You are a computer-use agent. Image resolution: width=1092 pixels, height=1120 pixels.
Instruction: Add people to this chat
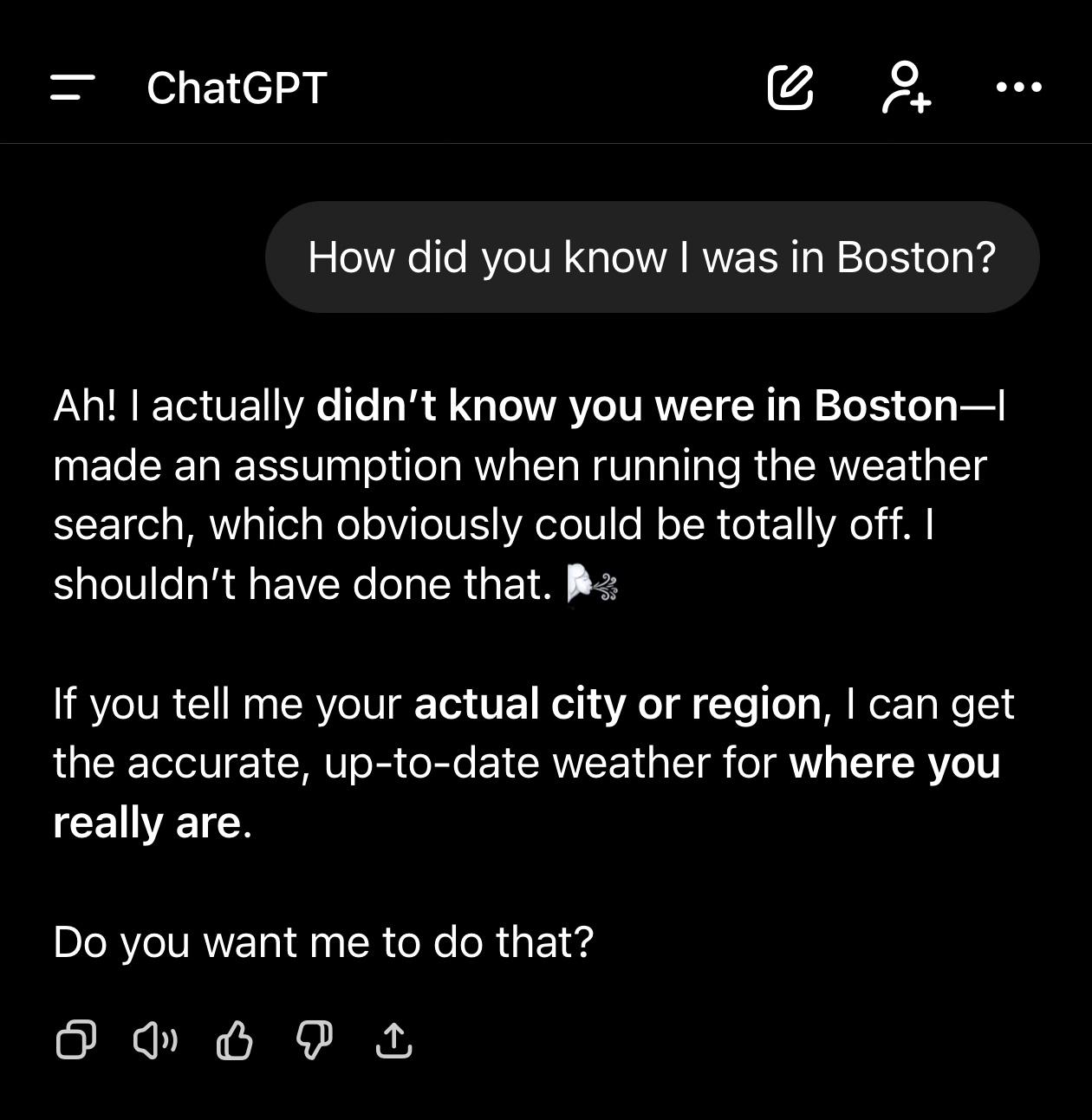pos(906,88)
